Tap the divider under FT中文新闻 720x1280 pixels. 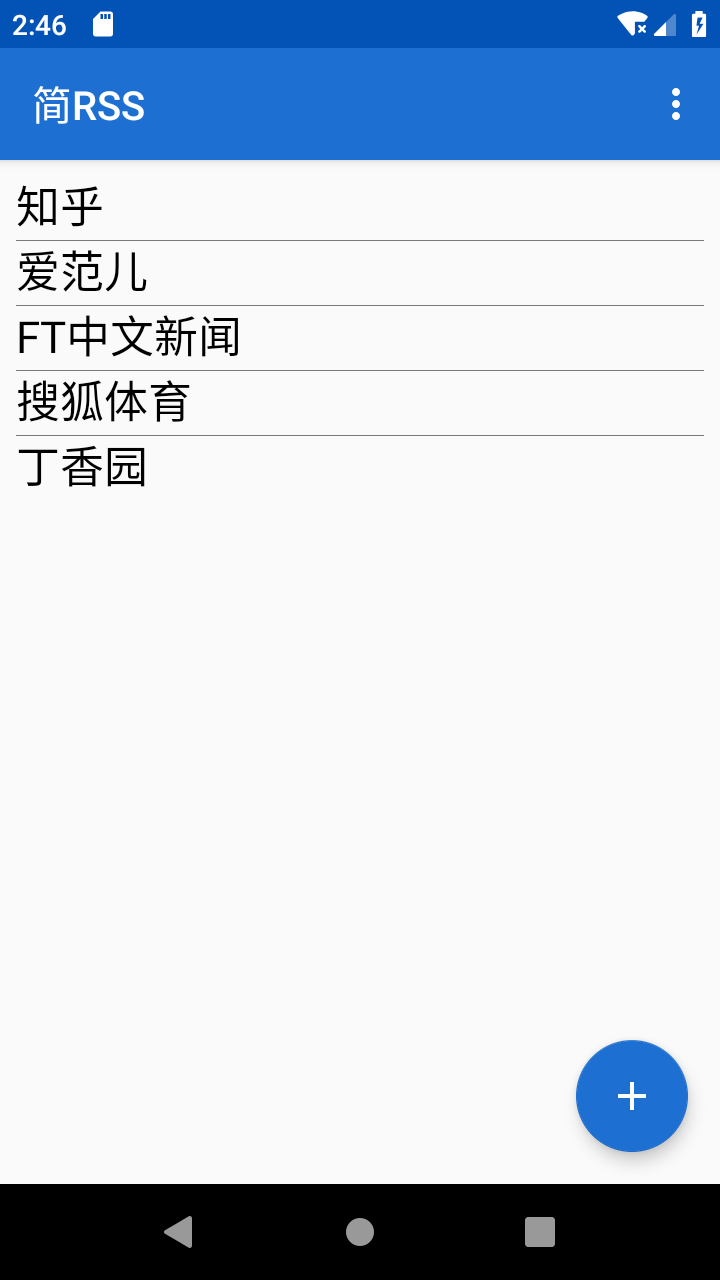360,370
